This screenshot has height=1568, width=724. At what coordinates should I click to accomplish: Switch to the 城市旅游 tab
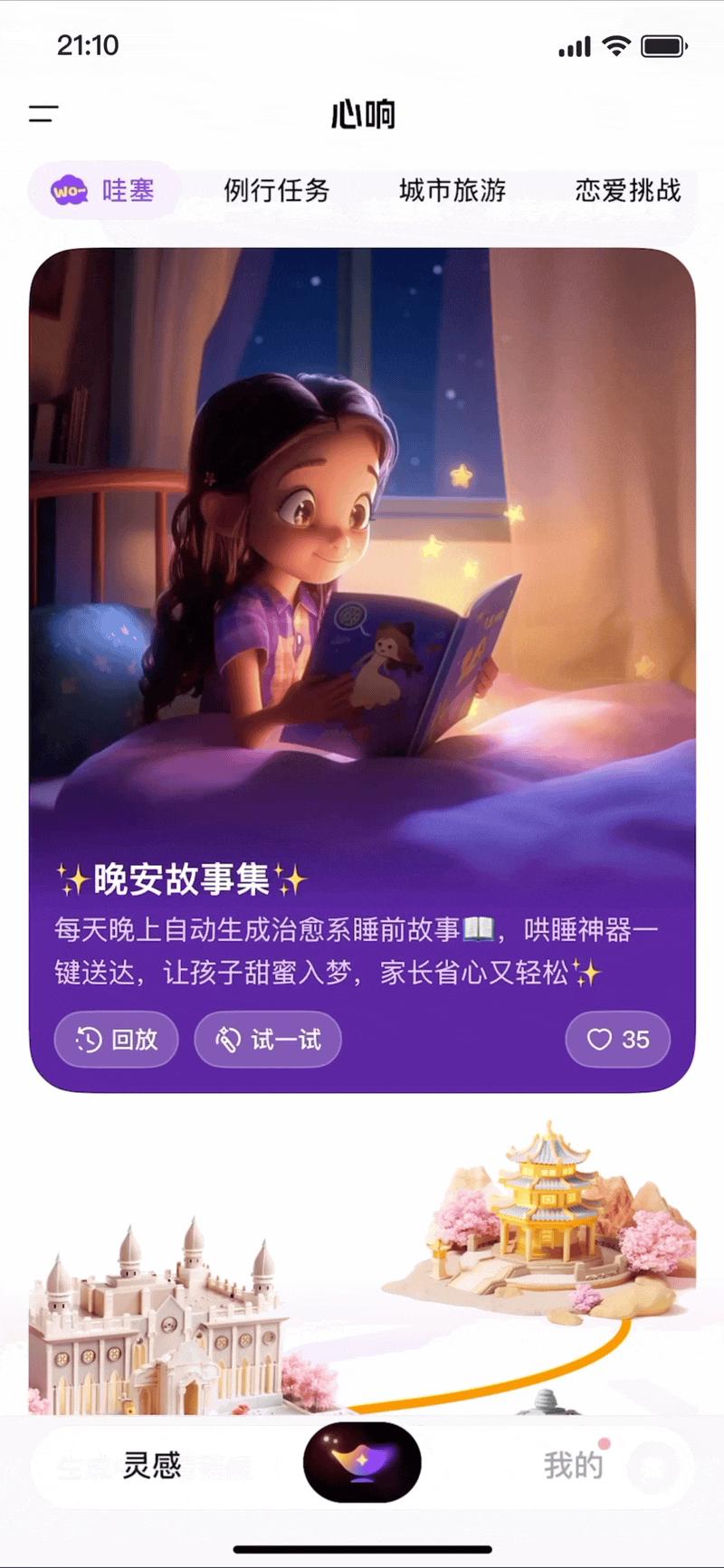(452, 191)
